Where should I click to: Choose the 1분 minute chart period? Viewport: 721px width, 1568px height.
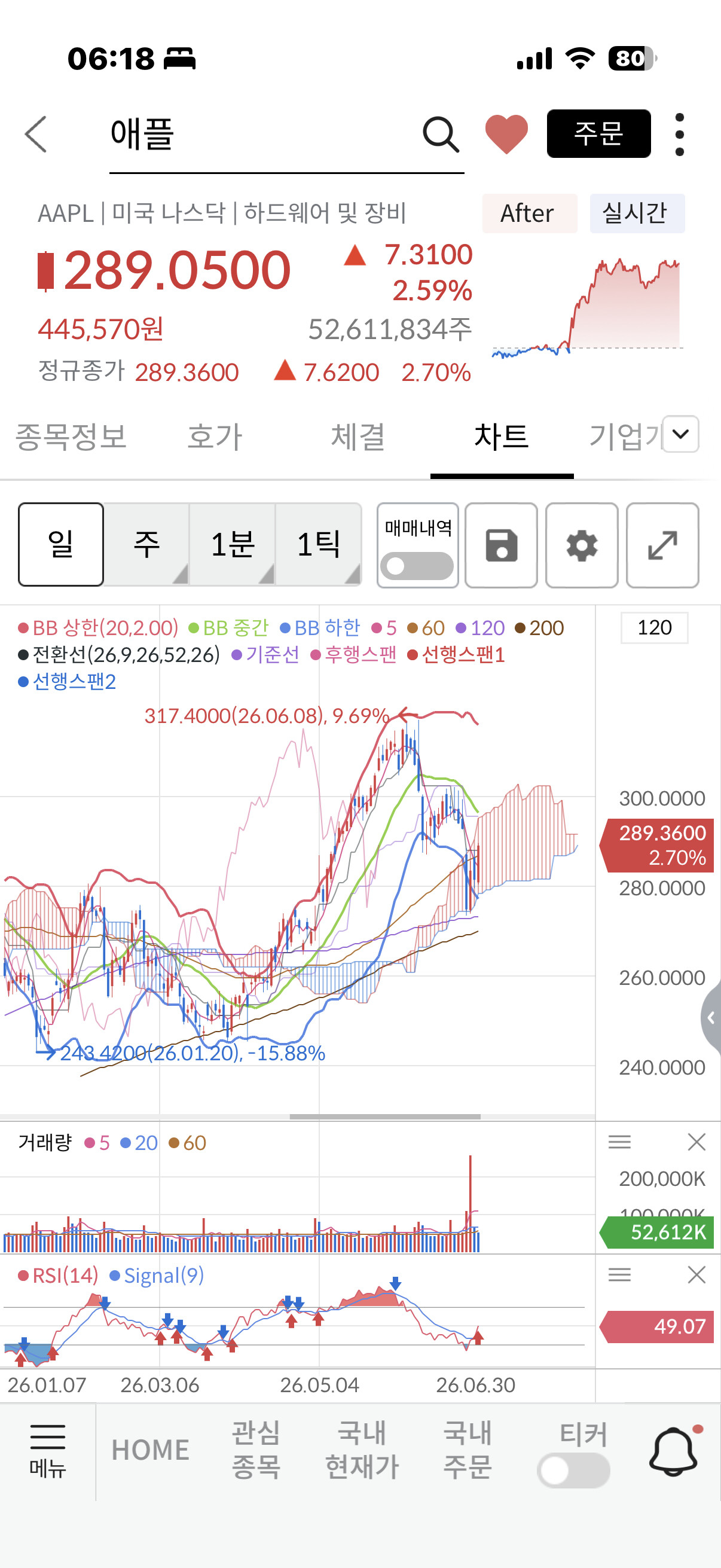tap(233, 544)
